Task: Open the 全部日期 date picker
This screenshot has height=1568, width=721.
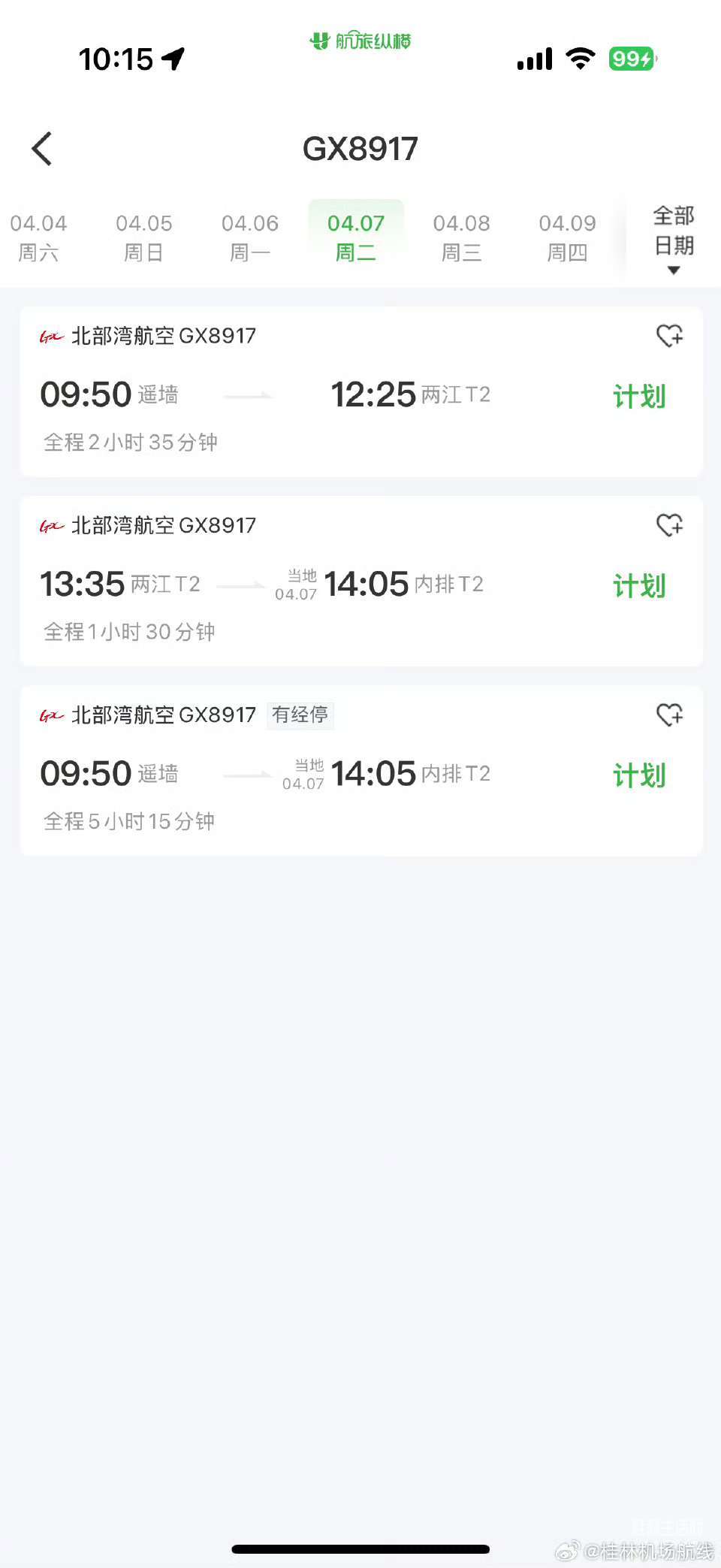Action: tap(673, 239)
